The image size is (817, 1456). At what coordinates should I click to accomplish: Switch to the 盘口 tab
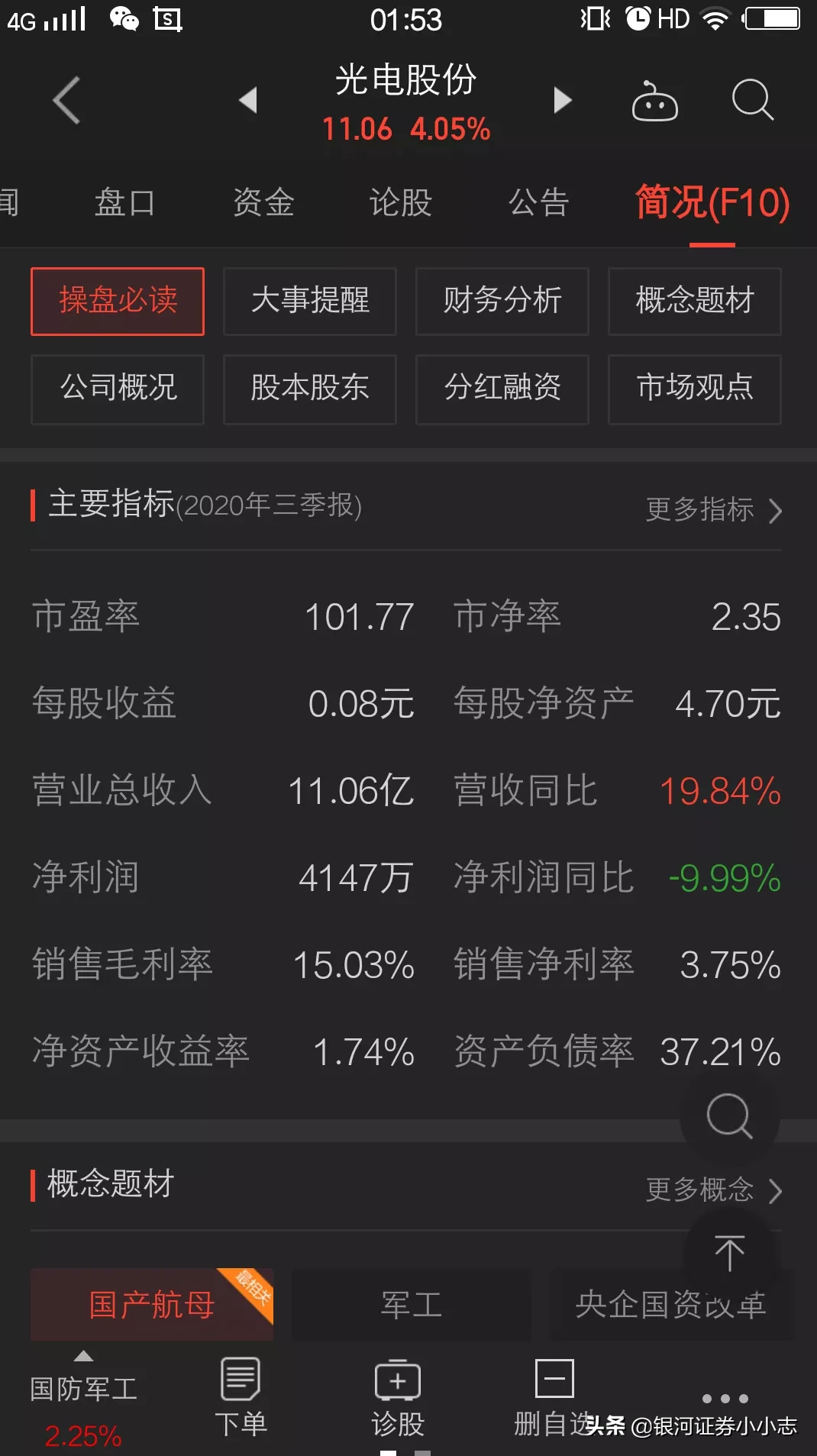point(125,203)
